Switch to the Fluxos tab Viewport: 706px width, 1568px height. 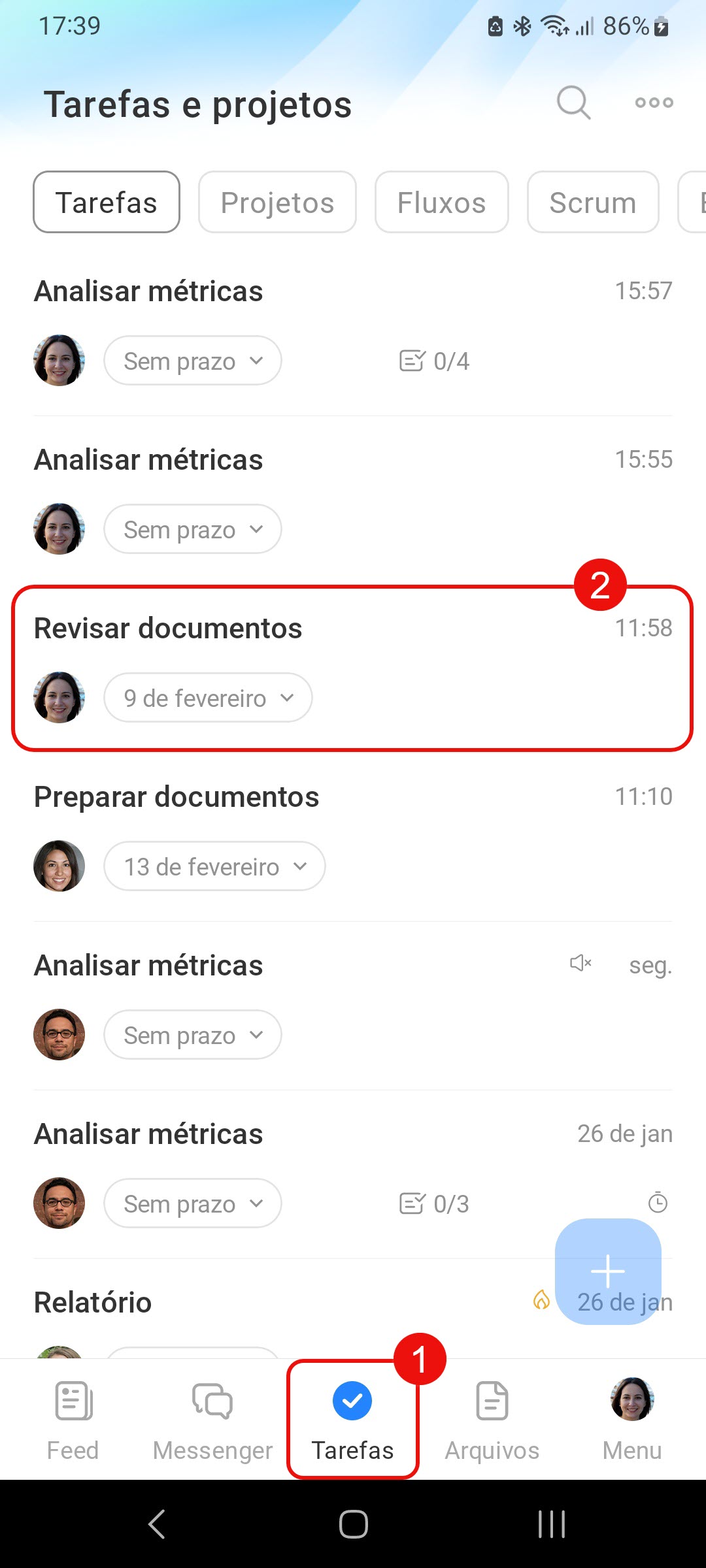pyautogui.click(x=441, y=203)
